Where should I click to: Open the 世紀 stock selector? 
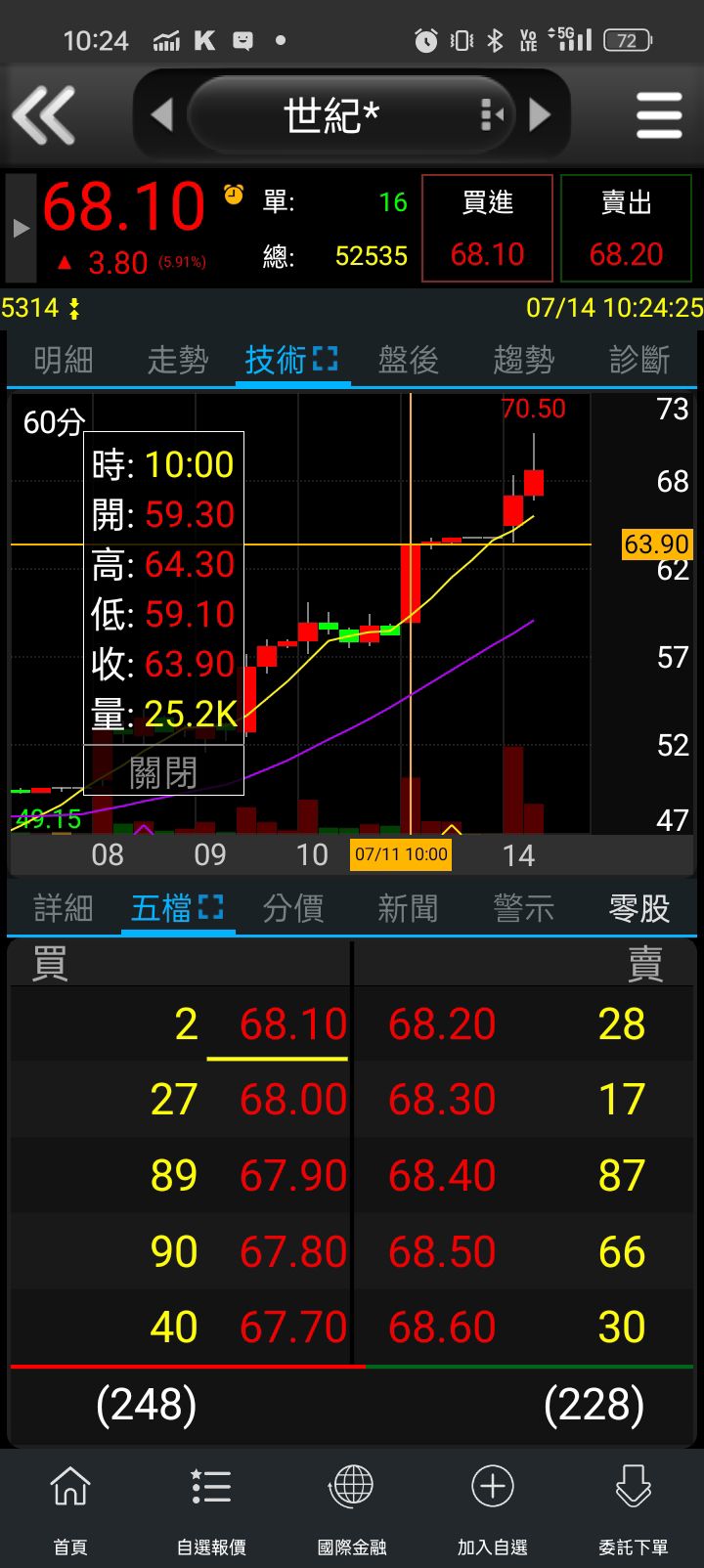click(332, 115)
